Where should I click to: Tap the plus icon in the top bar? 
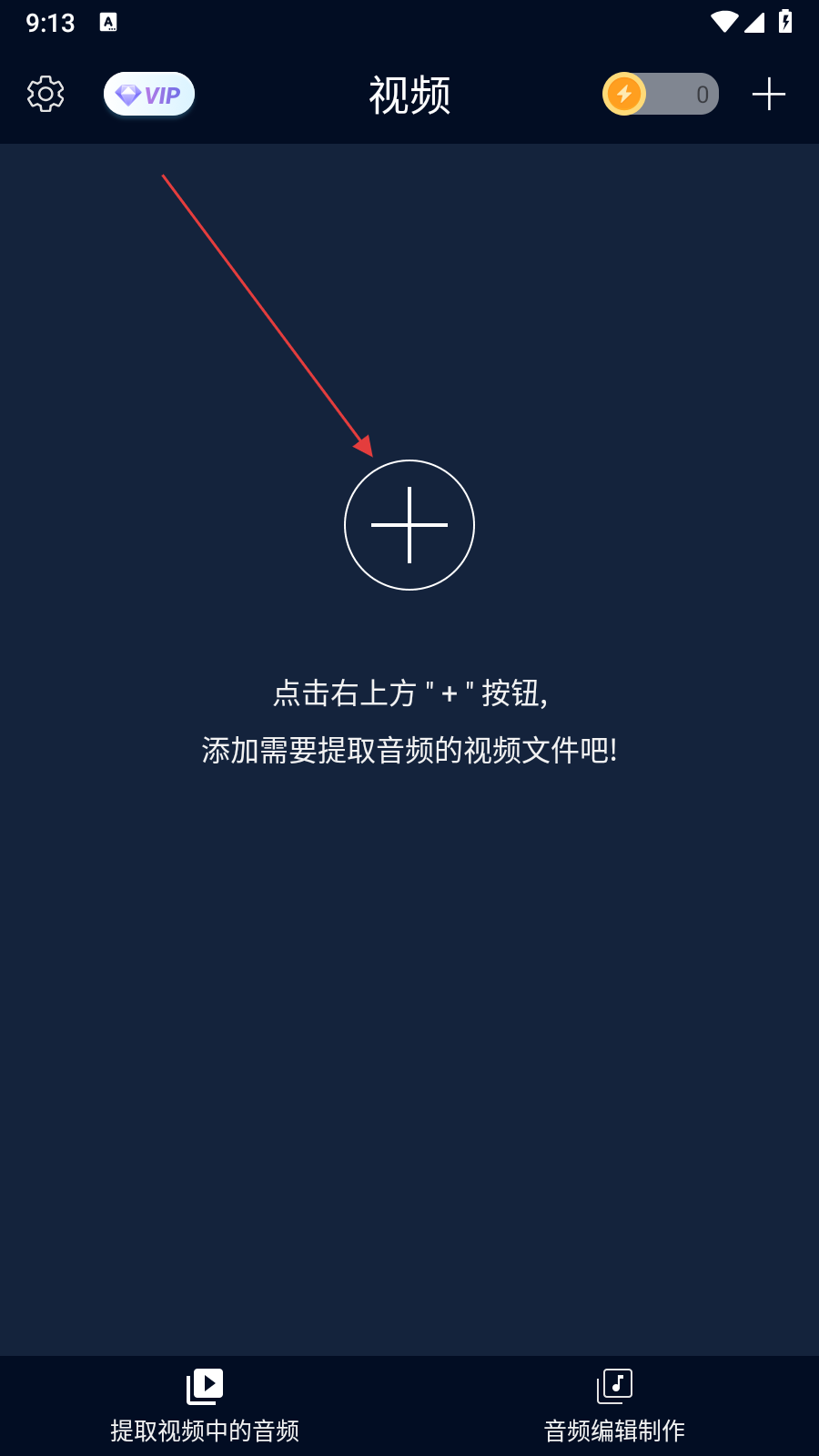click(x=769, y=94)
